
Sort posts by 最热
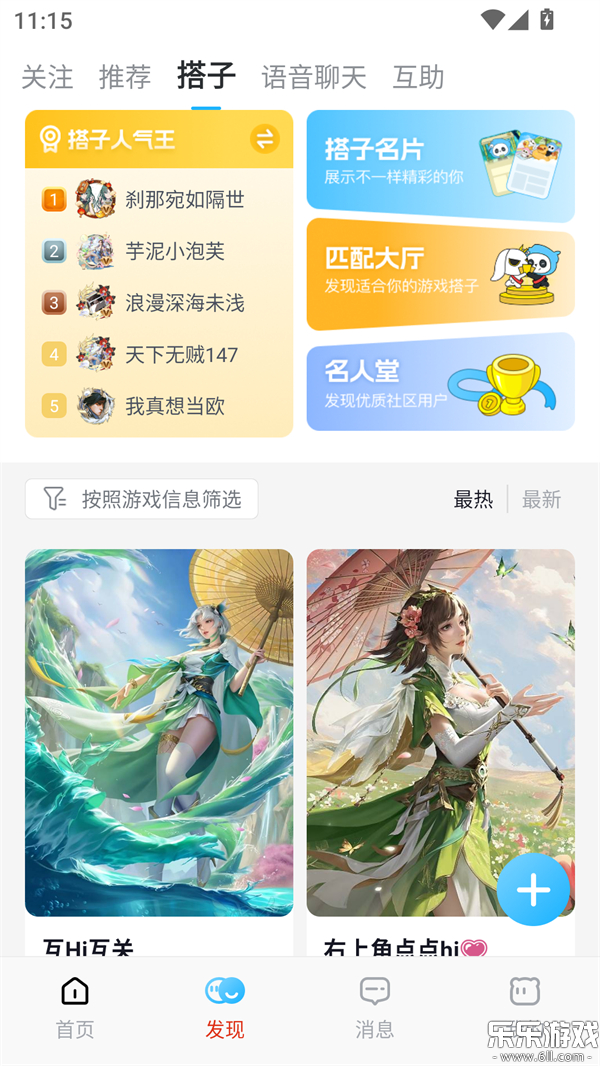coord(473,499)
